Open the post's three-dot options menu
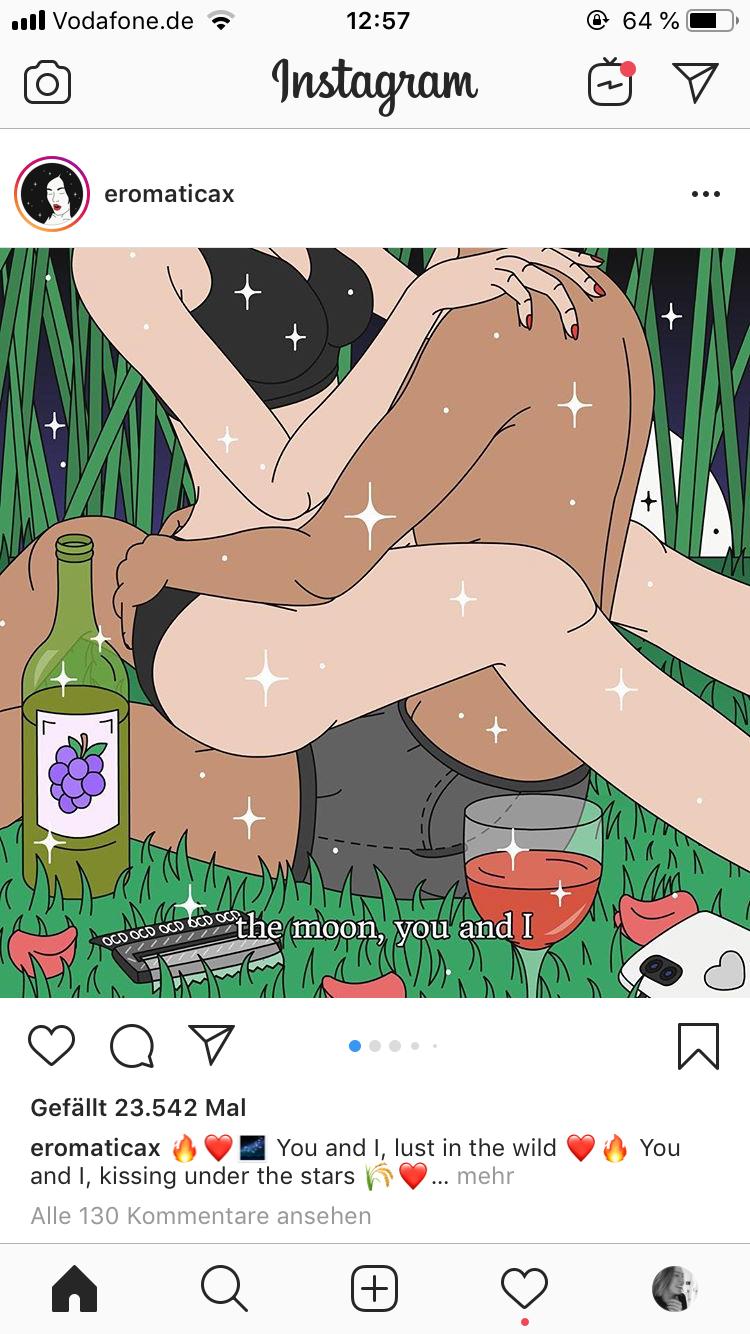 [705, 194]
